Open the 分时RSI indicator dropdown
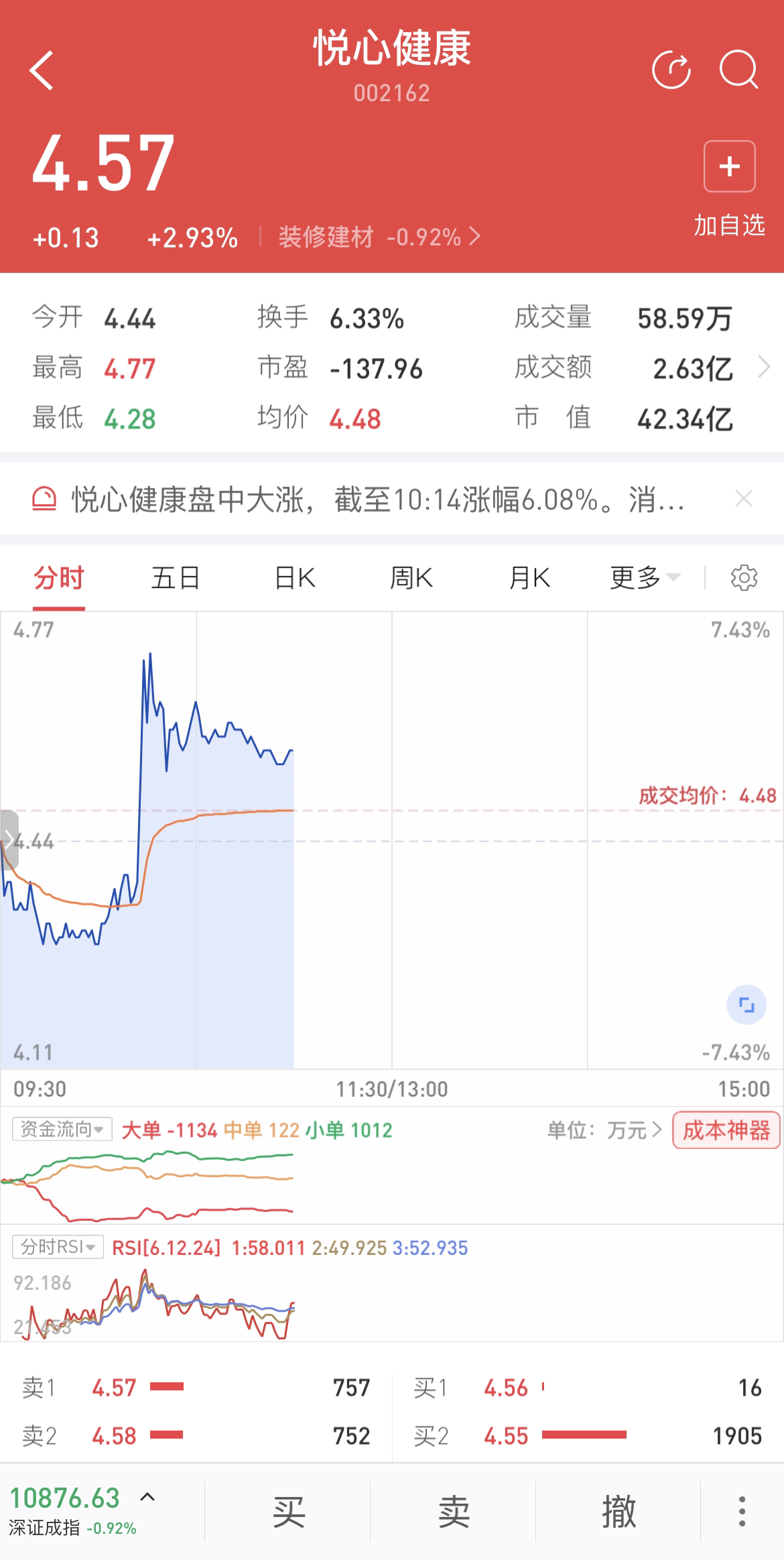The image size is (784, 1560). pyautogui.click(x=58, y=1247)
